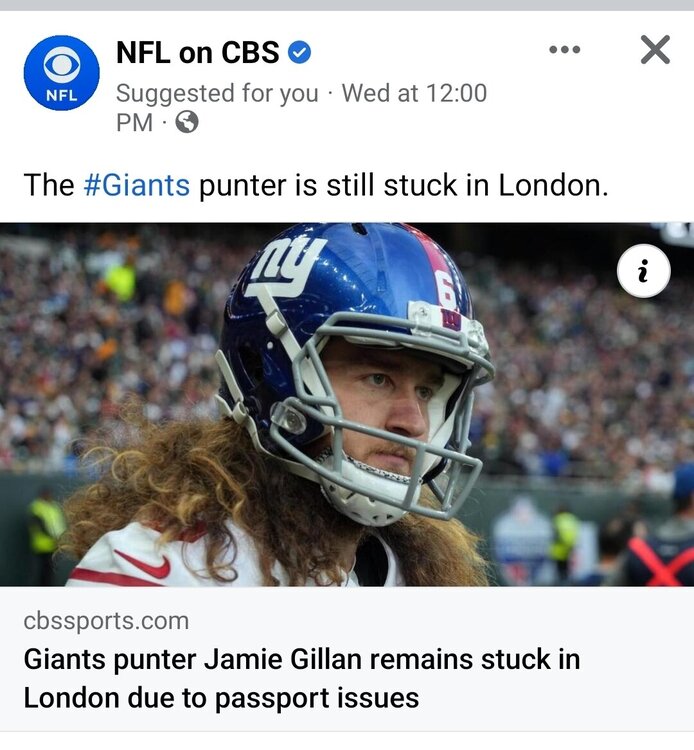Open the link info icon on the image
Viewport: 694px width, 750px height.
[x=643, y=271]
